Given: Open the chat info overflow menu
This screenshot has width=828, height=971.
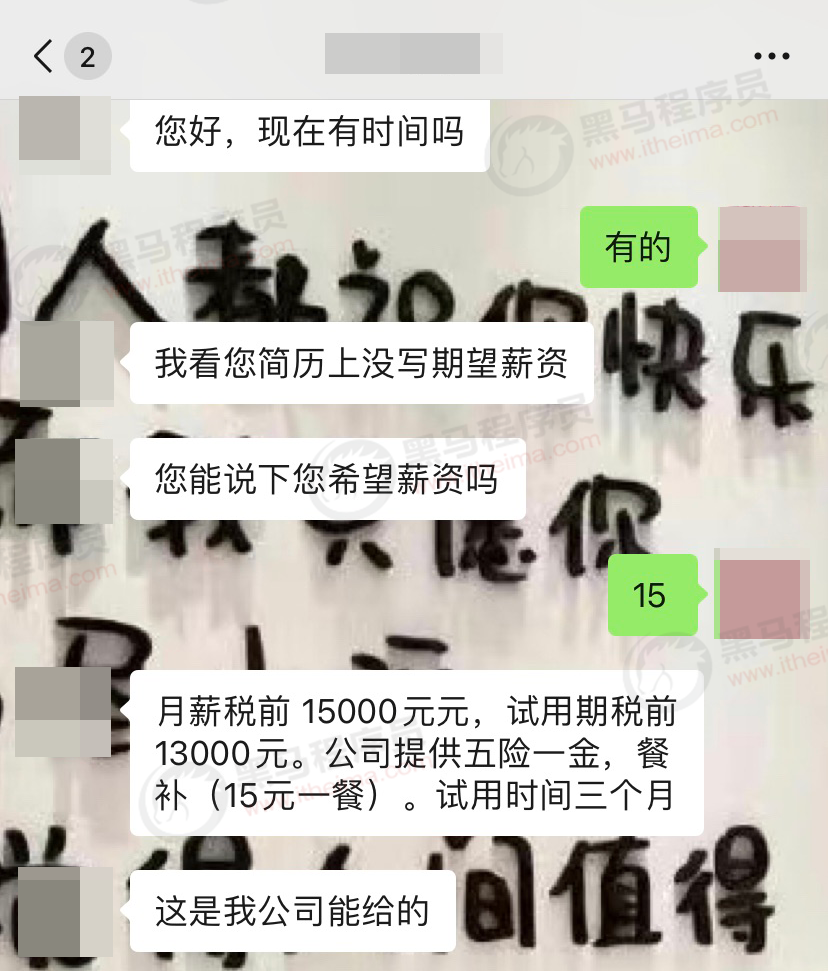Looking at the screenshot, I should 771,56.
